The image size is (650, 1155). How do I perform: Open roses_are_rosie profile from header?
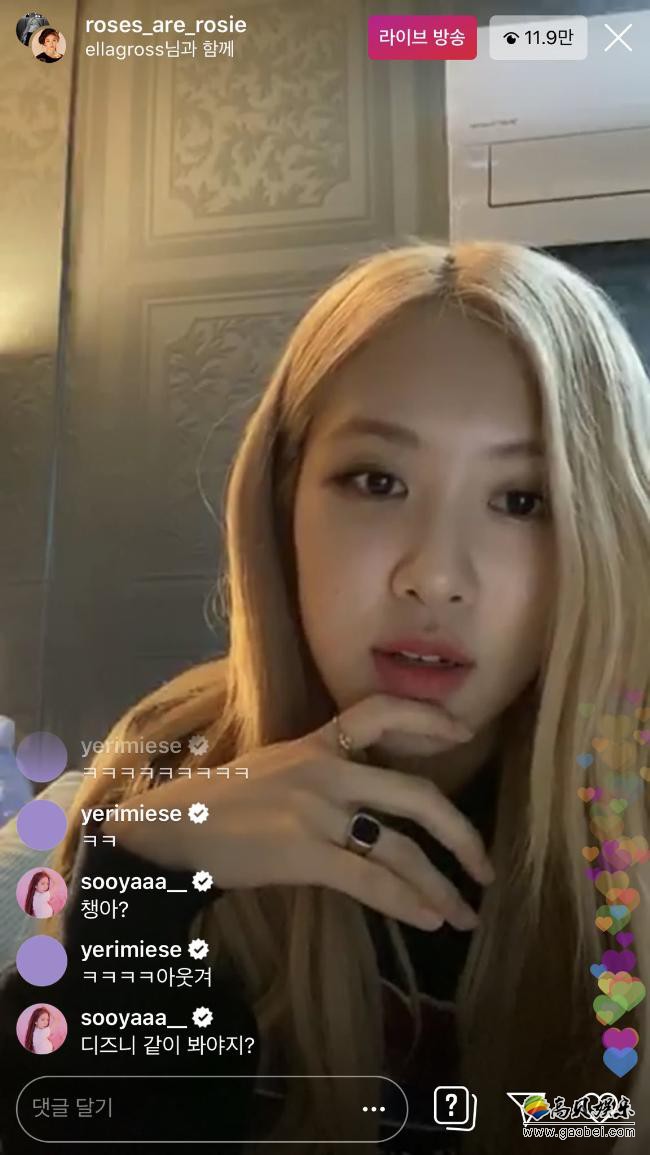(x=165, y=24)
